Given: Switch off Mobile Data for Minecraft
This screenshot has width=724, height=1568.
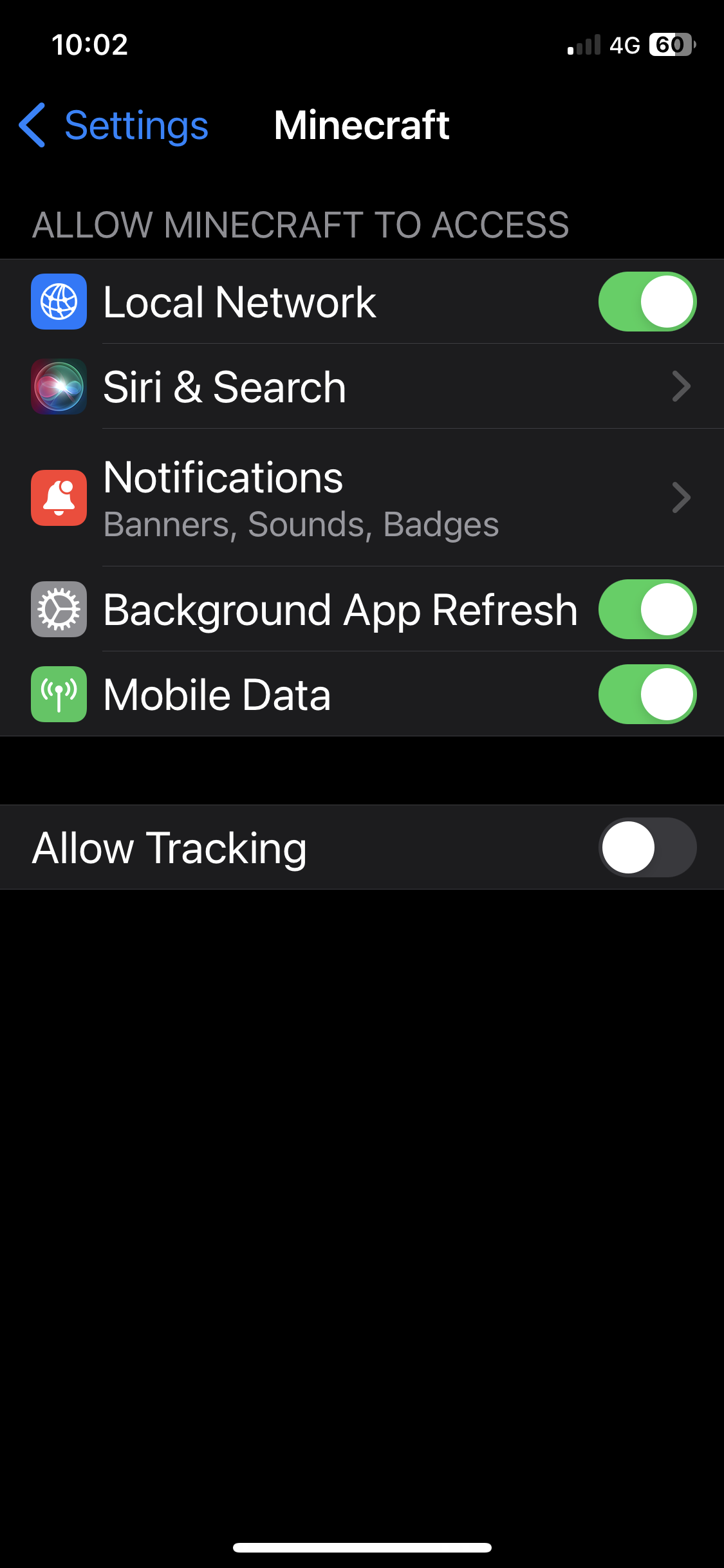Looking at the screenshot, I should tap(647, 695).
